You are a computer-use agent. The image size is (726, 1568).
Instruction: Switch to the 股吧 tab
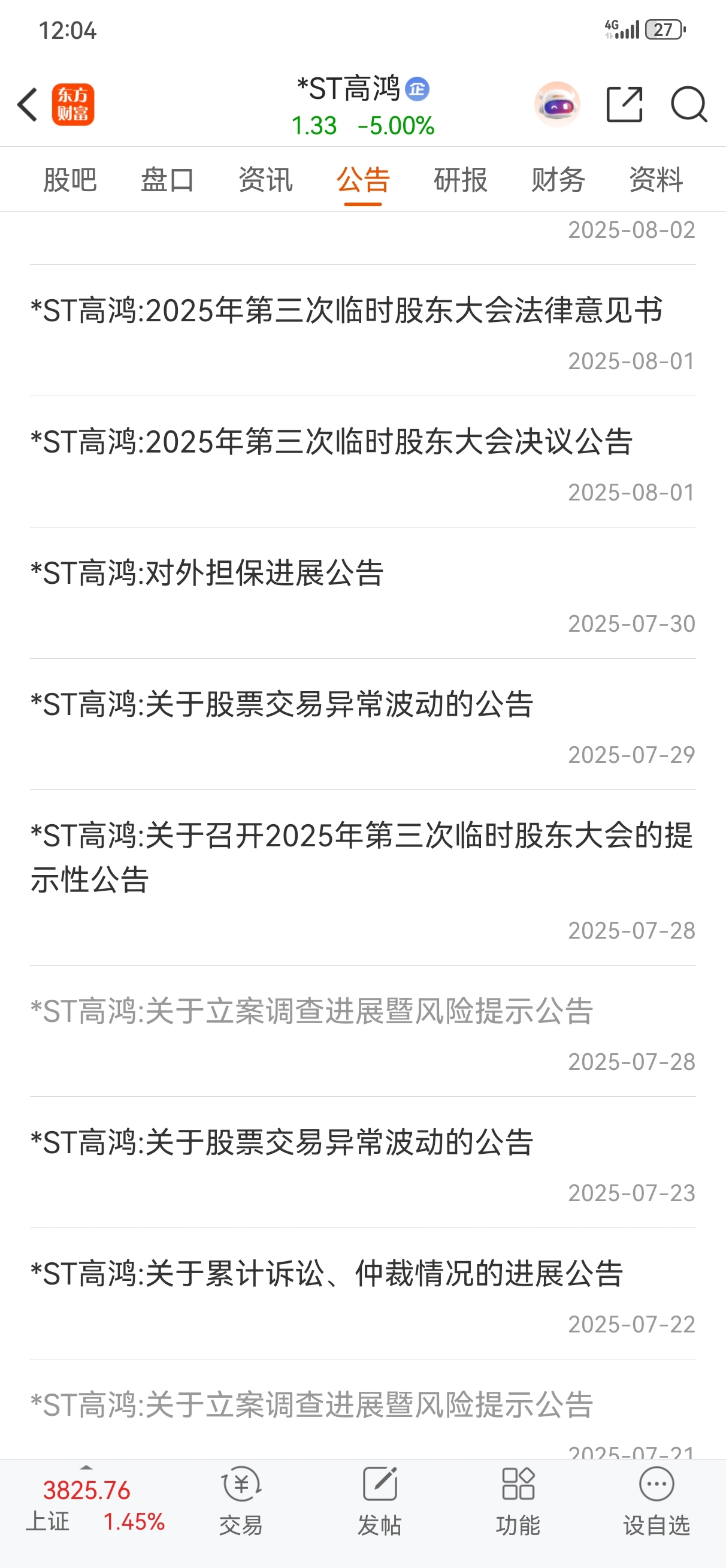click(x=70, y=180)
